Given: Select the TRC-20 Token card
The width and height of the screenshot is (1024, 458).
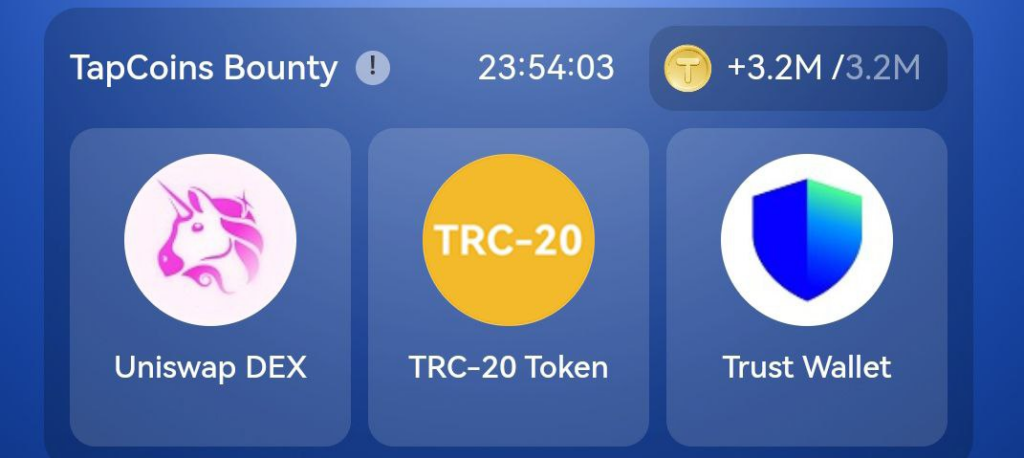Looking at the screenshot, I should click(x=508, y=285).
